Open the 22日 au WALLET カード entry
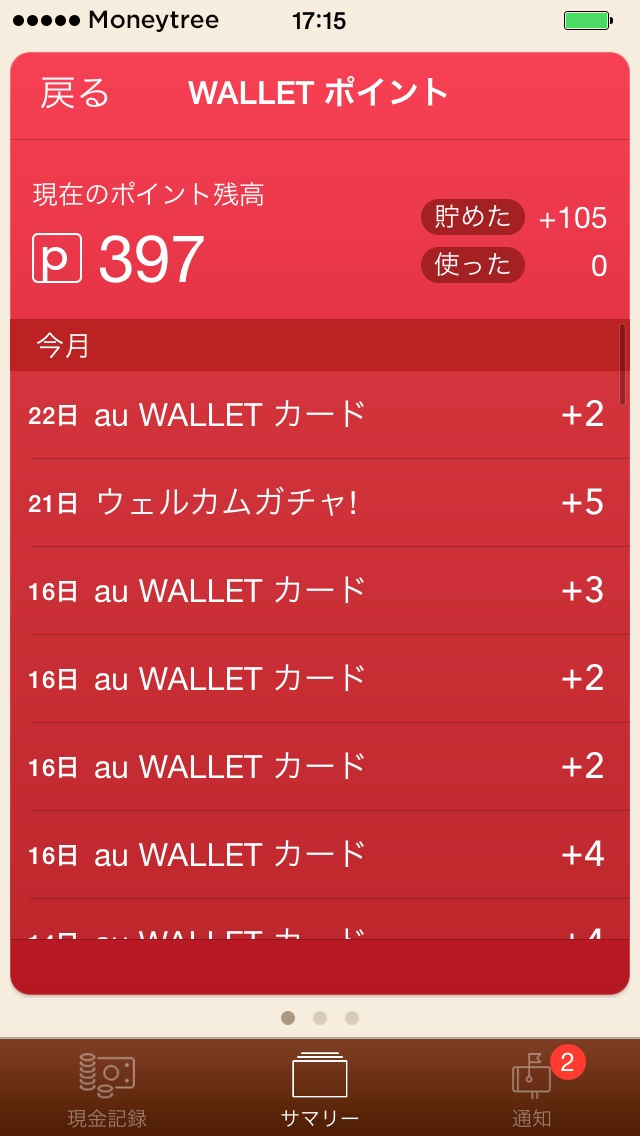 coord(320,415)
